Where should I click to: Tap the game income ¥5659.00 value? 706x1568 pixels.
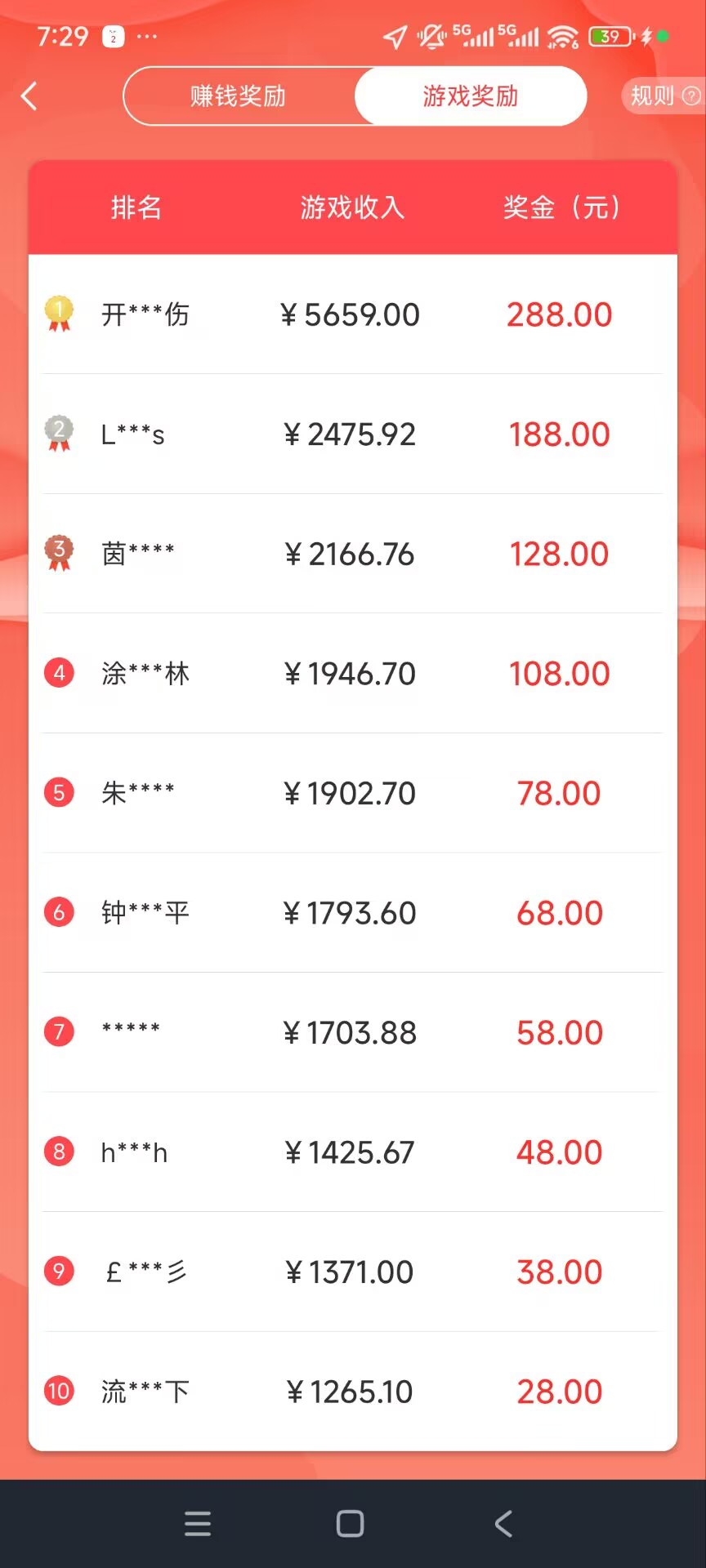pyautogui.click(x=350, y=314)
